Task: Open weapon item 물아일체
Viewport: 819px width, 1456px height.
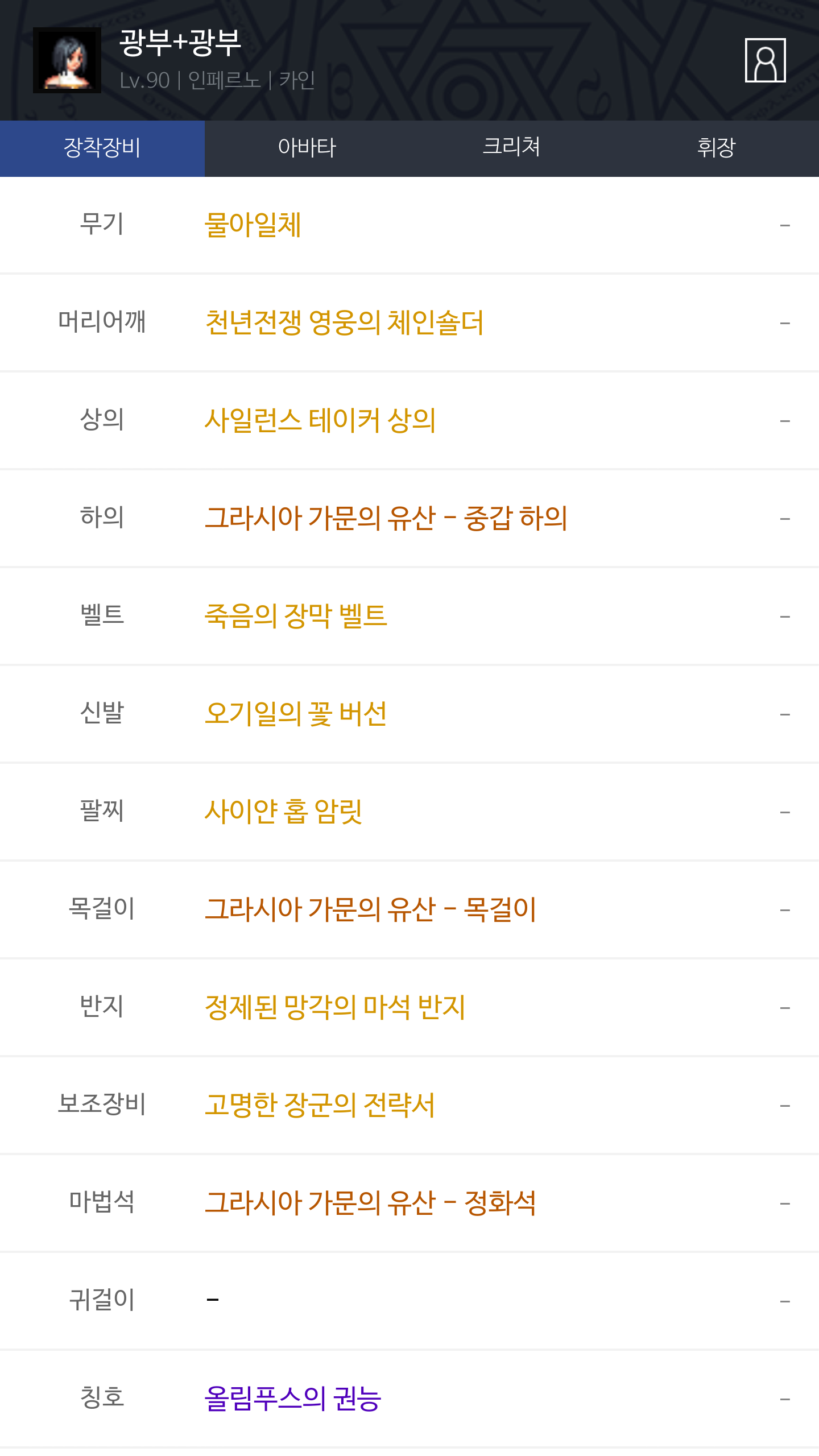Action: [253, 225]
